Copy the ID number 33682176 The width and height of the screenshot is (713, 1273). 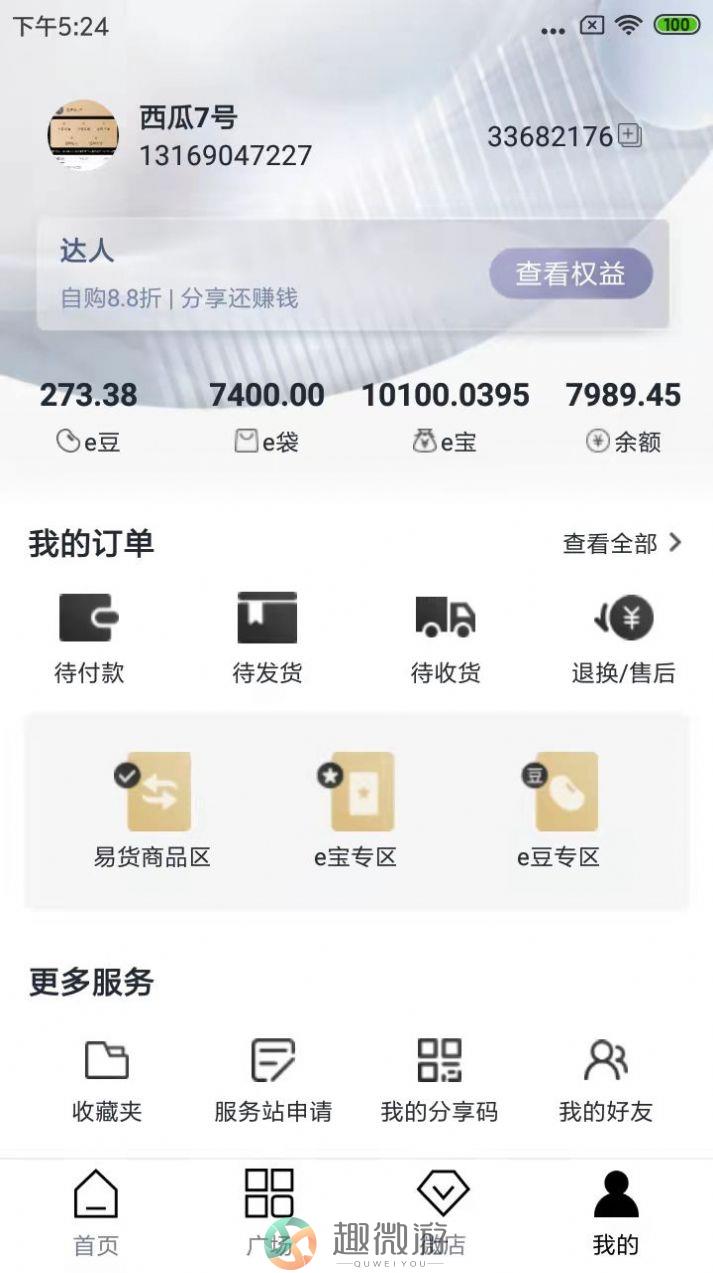(x=629, y=135)
